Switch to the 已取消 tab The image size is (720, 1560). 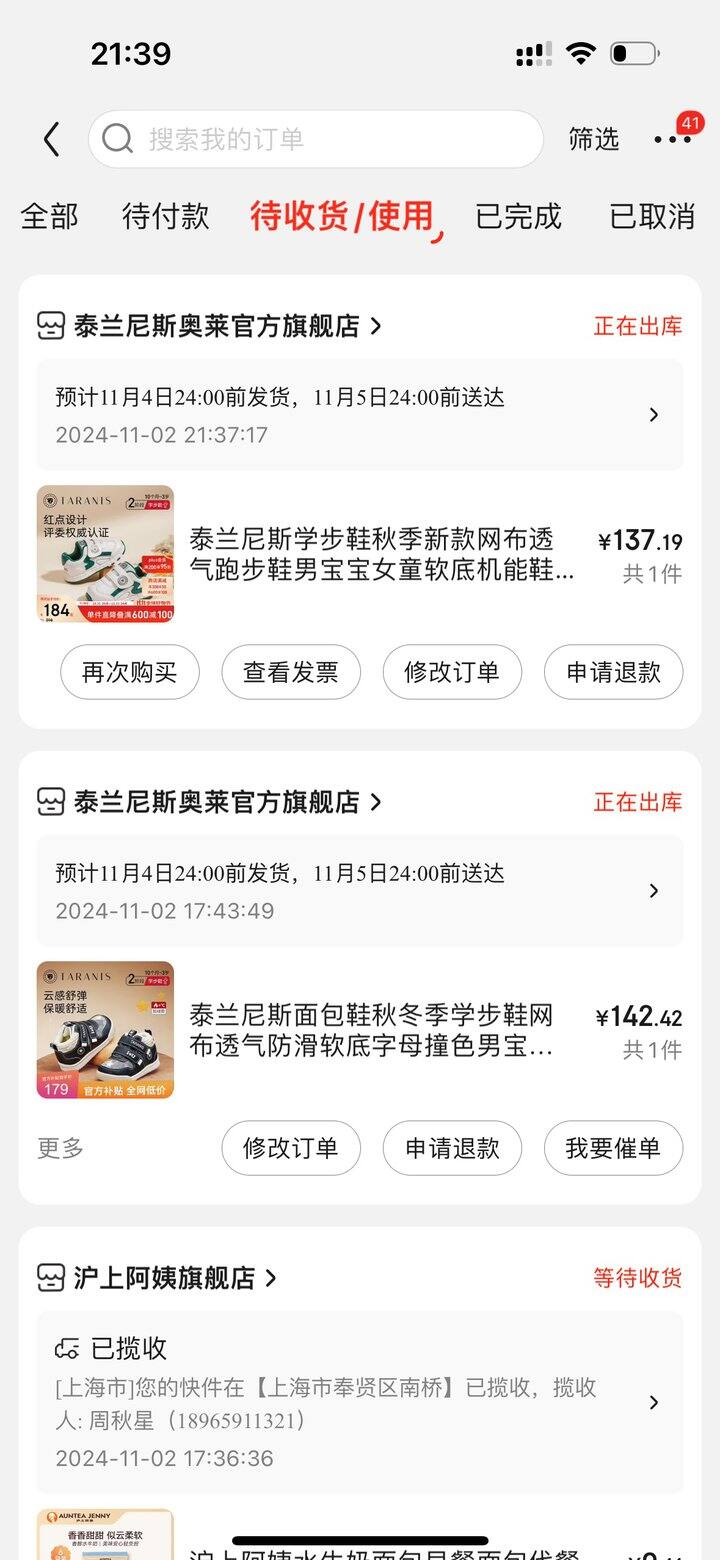655,217
